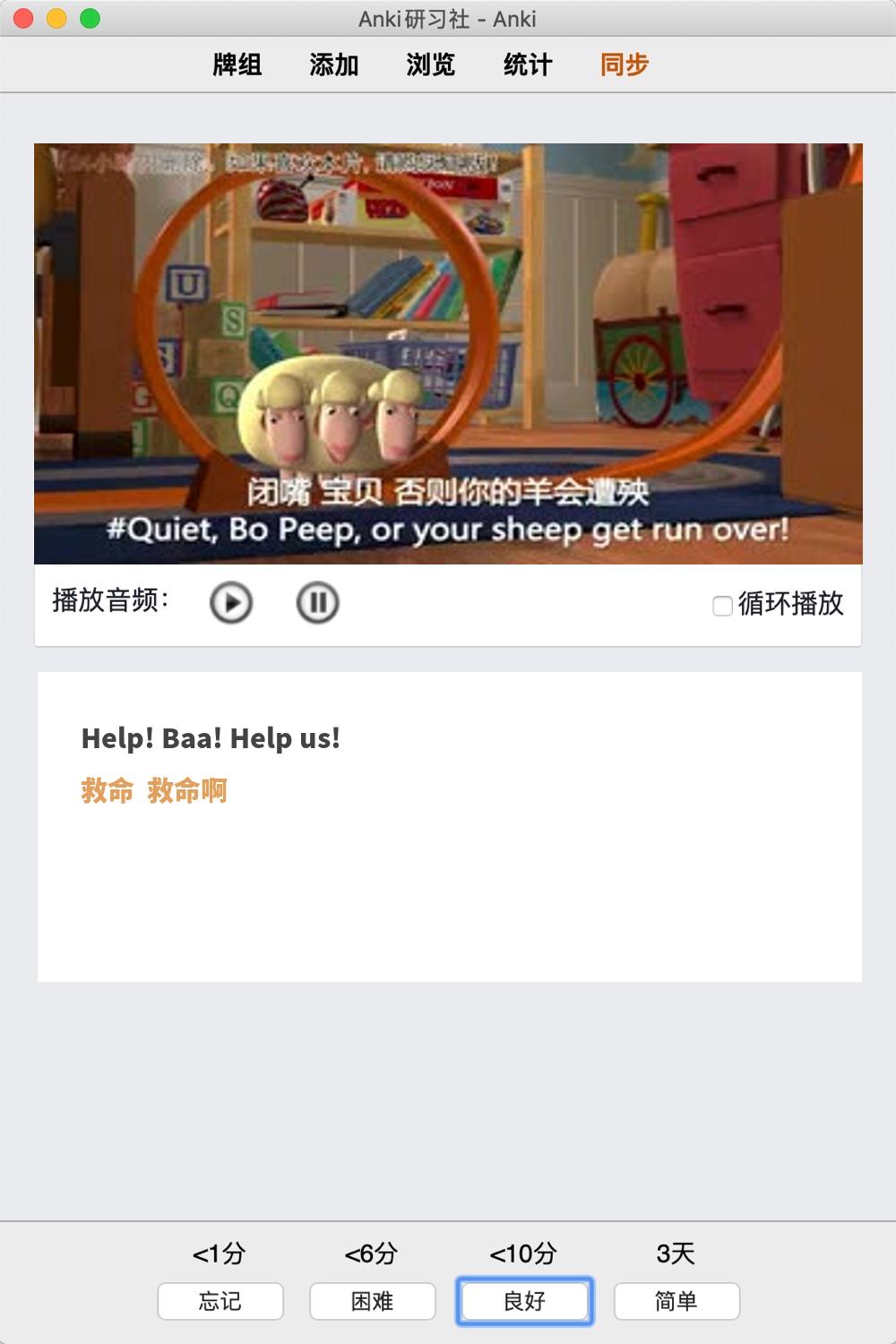This screenshot has width=896, height=1344.
Task: View 统计 statistics
Action: [x=527, y=65]
